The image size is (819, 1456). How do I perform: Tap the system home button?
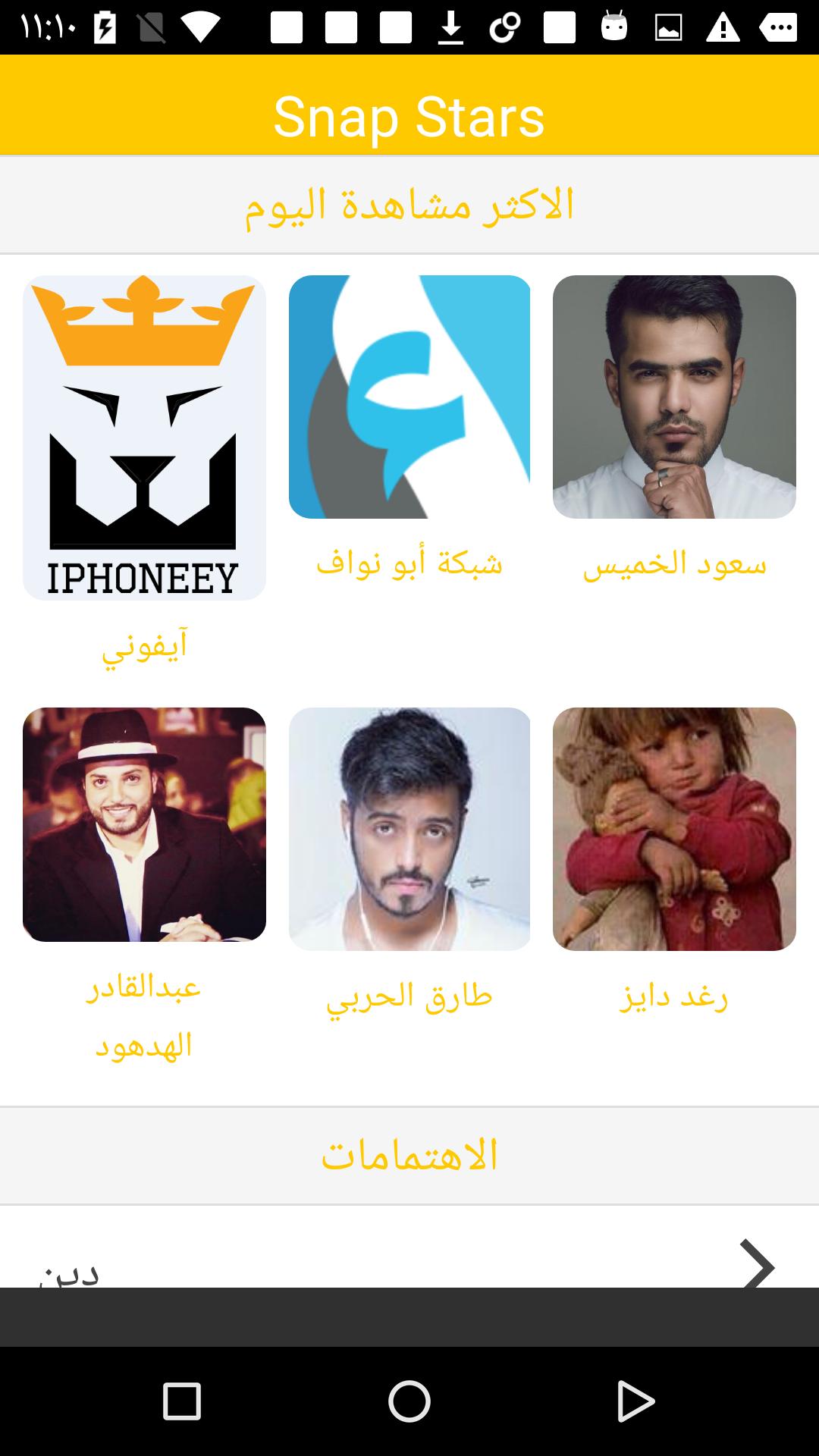click(409, 1401)
